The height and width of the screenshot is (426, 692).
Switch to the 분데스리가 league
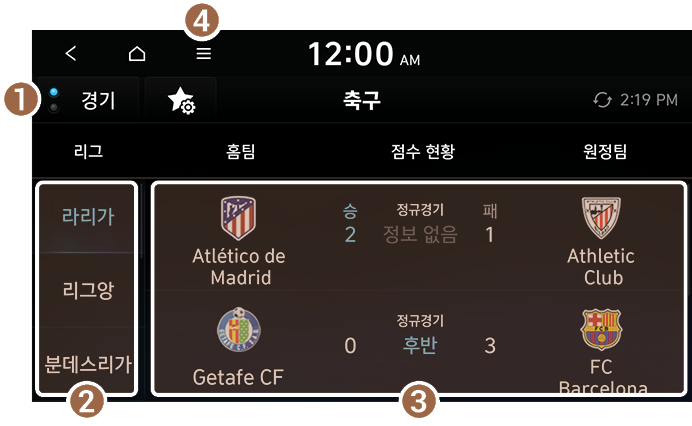87,362
